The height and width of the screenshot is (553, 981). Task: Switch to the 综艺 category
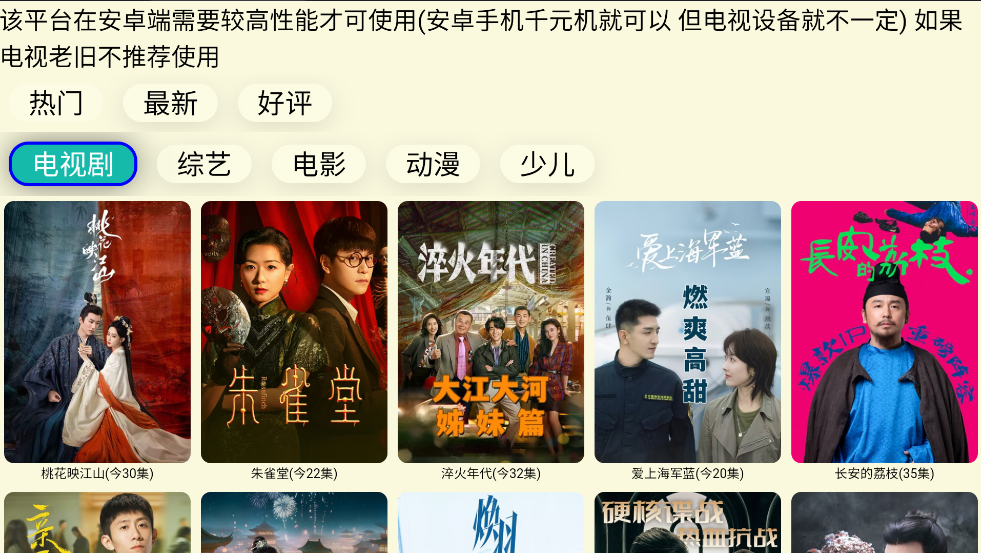[204, 164]
